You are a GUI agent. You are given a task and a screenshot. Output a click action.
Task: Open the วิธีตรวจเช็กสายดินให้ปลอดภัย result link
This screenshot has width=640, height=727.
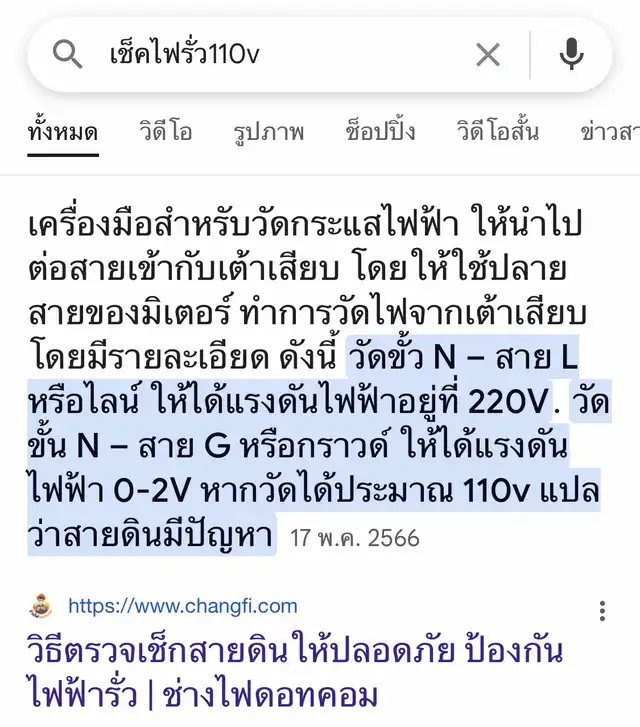pos(295,672)
